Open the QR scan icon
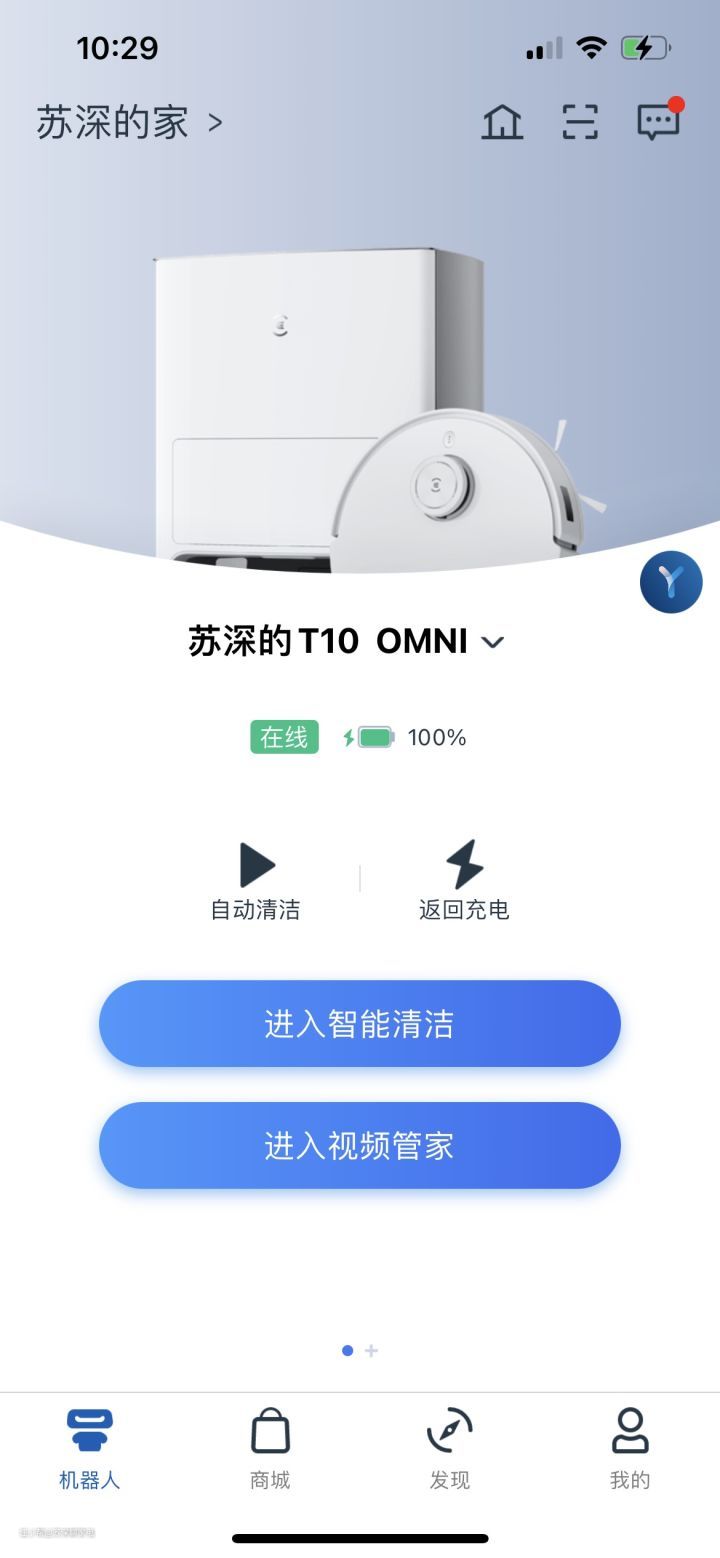This screenshot has height=1558, width=720. pyautogui.click(x=580, y=123)
